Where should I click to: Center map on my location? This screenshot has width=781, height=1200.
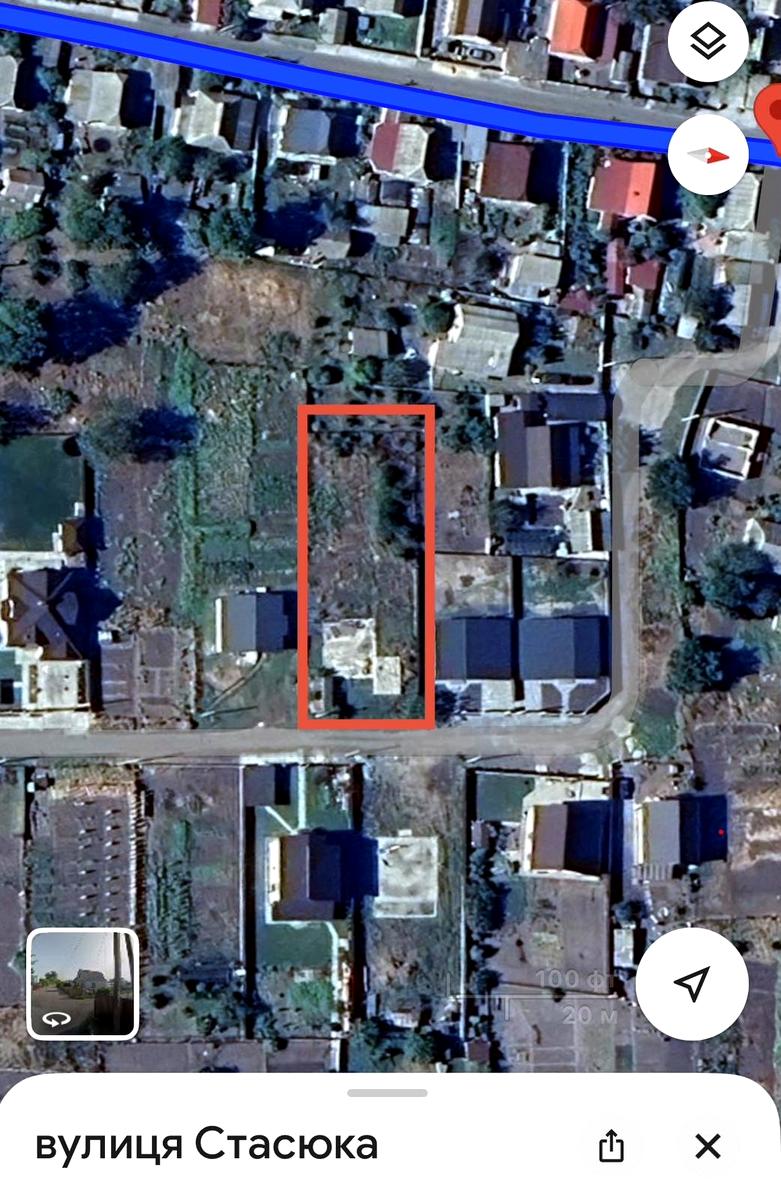tap(691, 984)
